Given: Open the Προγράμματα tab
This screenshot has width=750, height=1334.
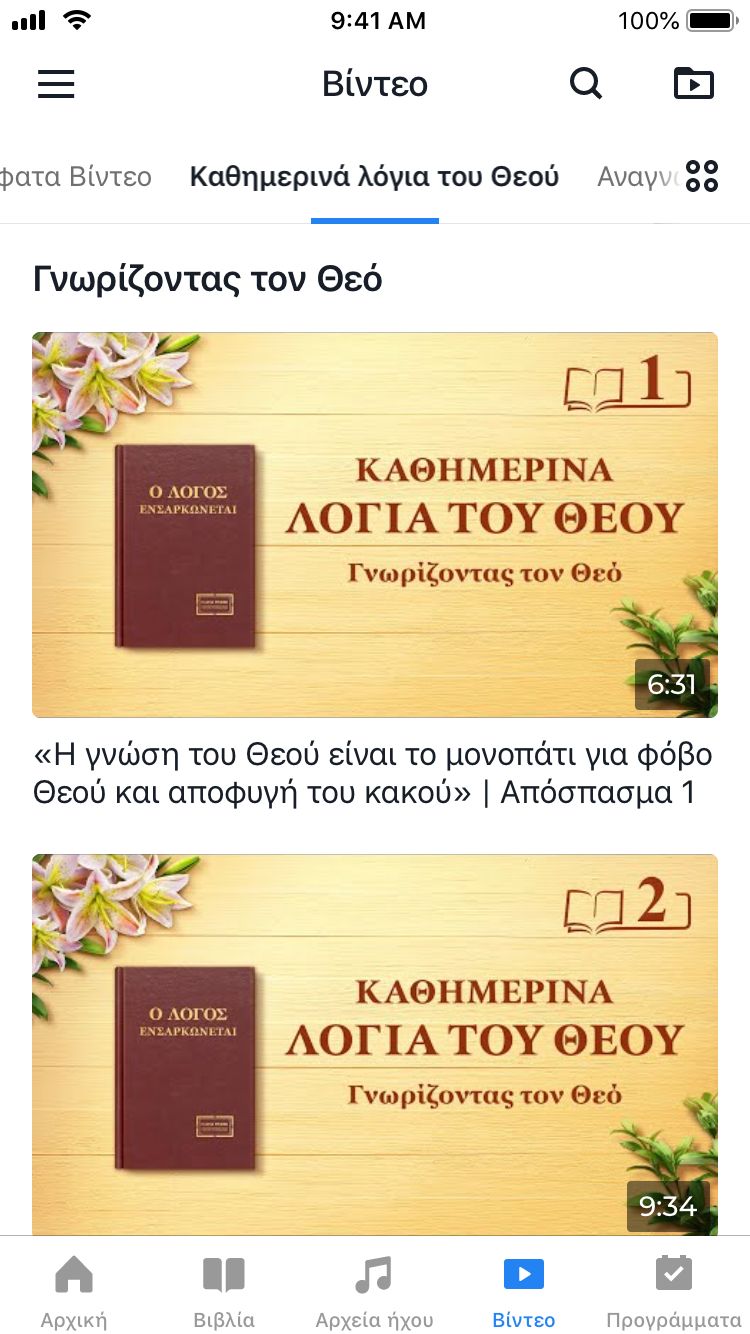Looking at the screenshot, I should tap(674, 1290).
